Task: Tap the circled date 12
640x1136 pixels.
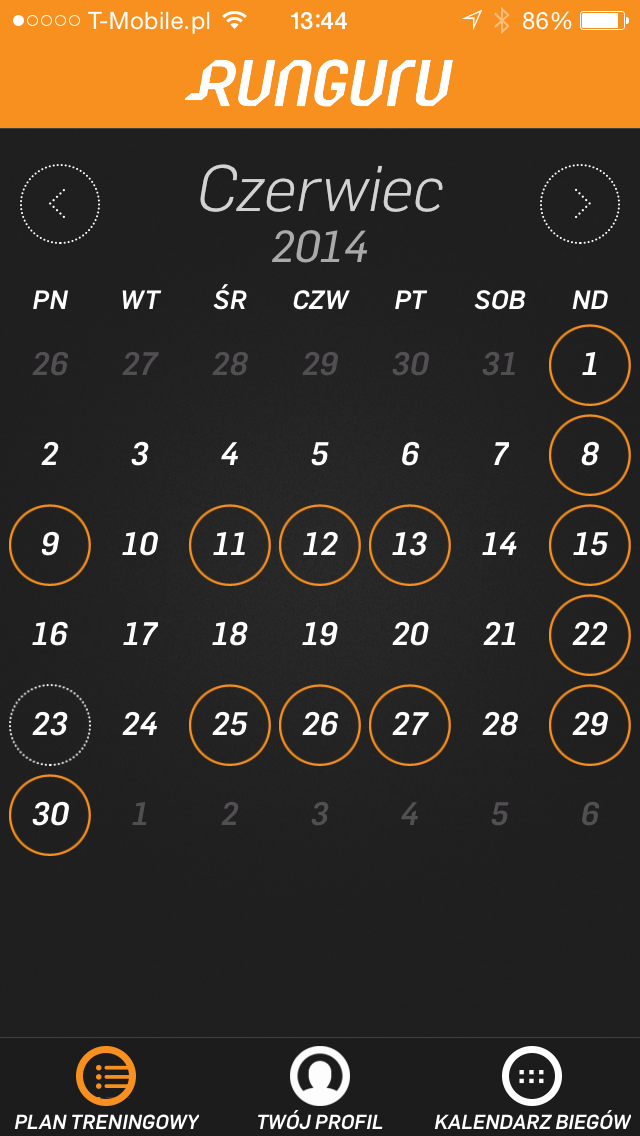Action: click(320, 545)
